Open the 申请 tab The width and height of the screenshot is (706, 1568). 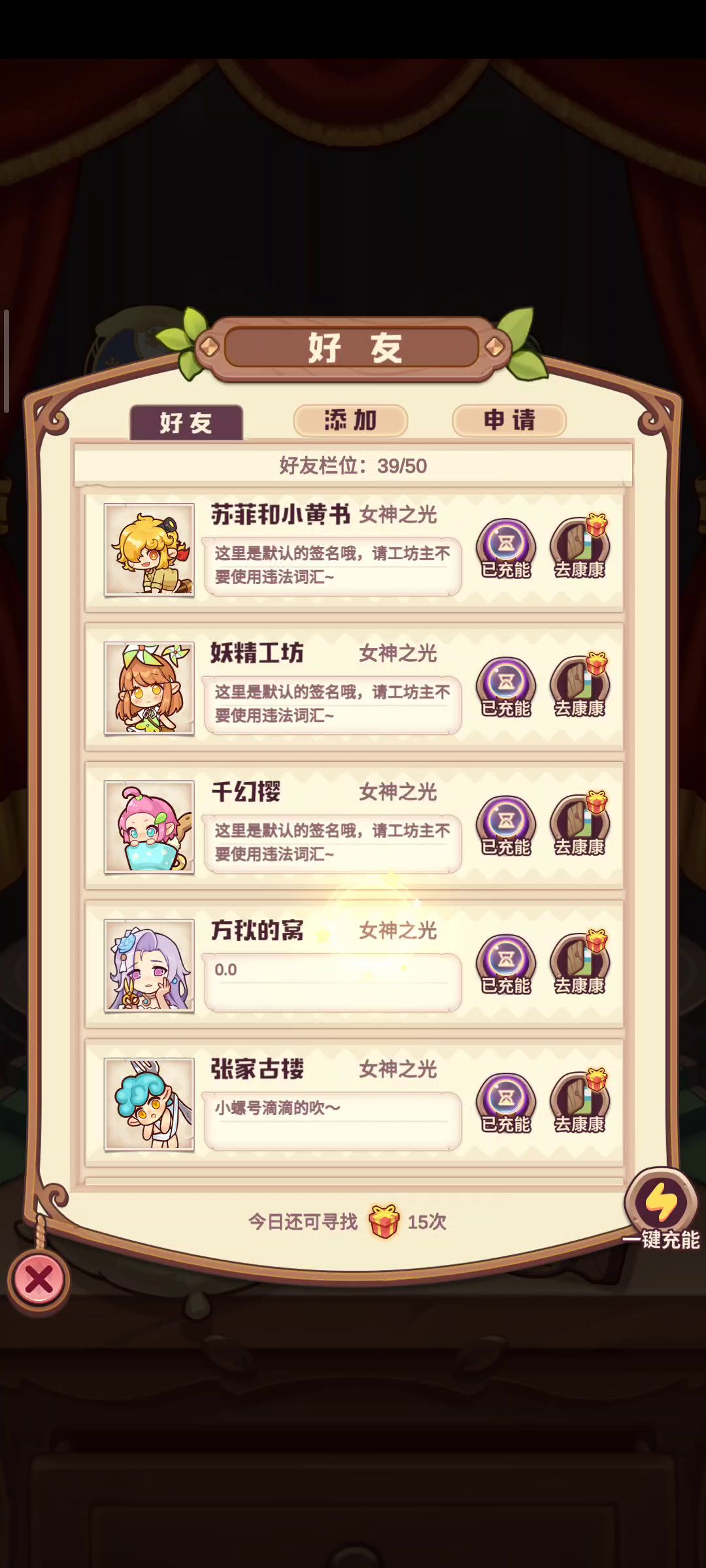click(x=509, y=420)
